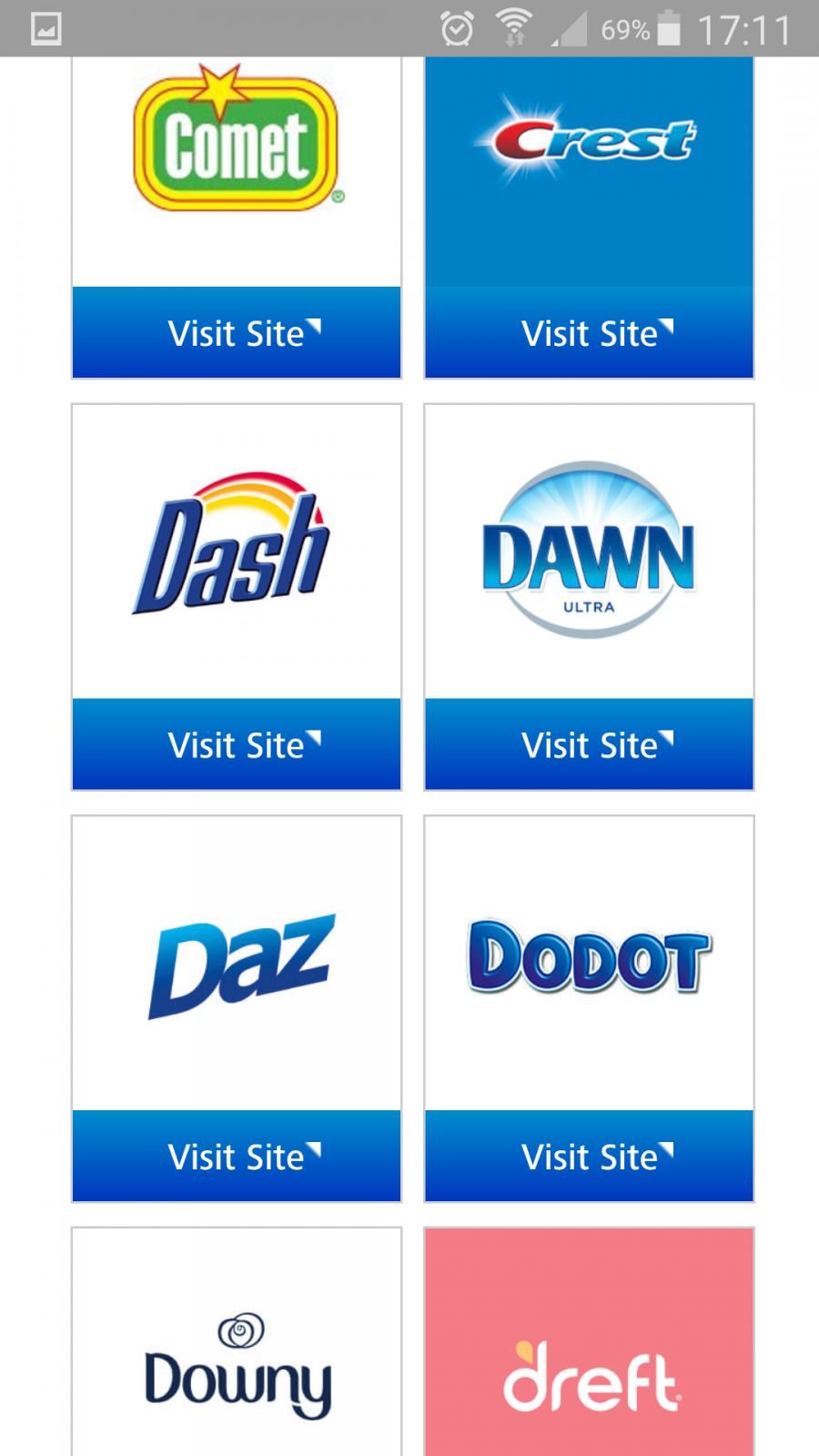Open the Crest Visit Site button
819x1456 pixels.
[590, 332]
